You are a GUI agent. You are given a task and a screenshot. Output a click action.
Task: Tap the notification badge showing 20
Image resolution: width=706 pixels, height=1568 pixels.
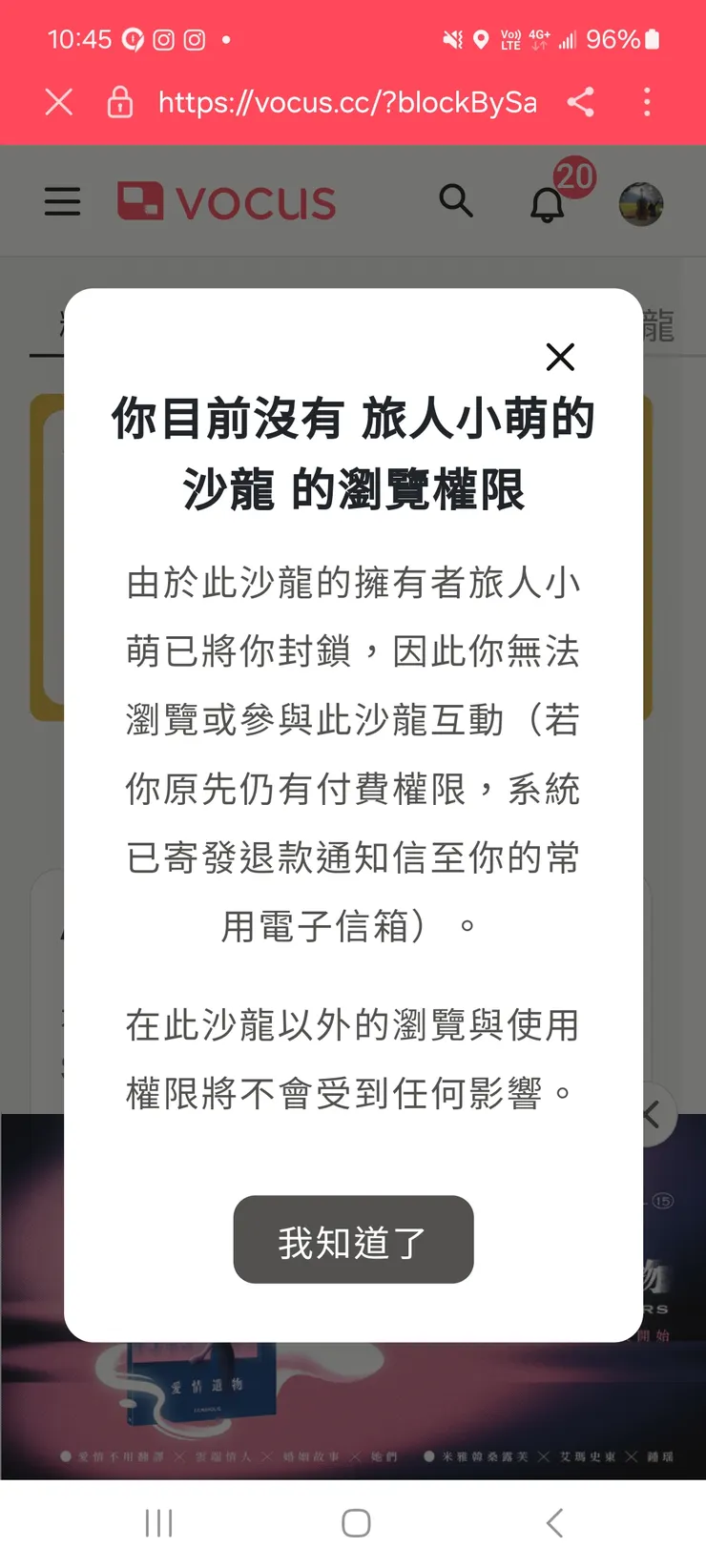click(576, 177)
